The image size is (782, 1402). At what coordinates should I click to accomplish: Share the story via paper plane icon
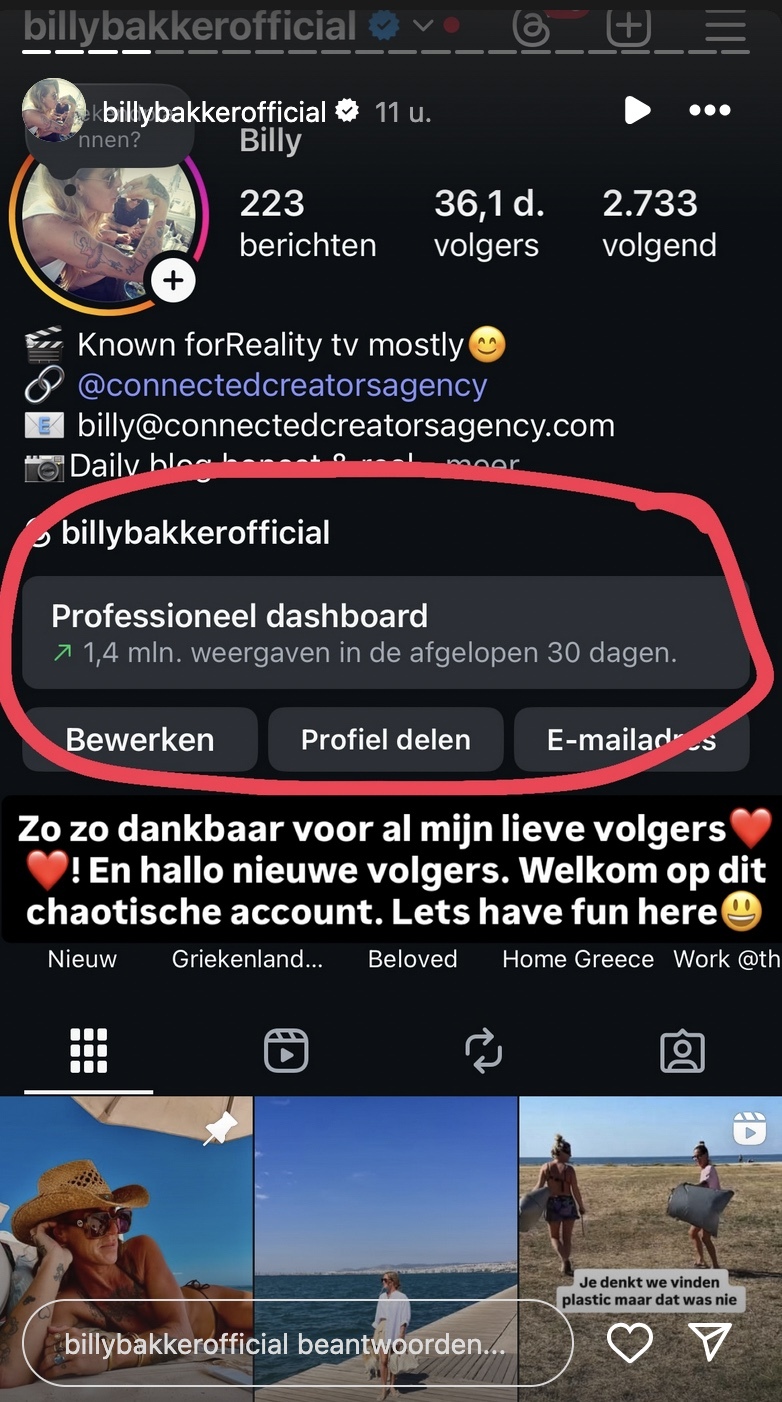[x=711, y=1343]
